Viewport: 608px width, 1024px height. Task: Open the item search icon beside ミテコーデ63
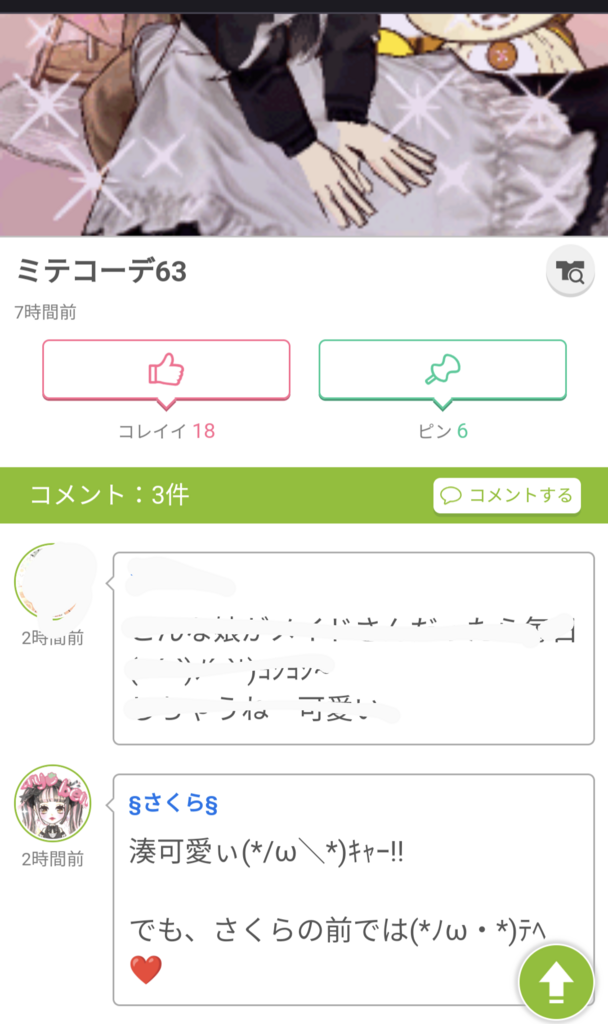(571, 271)
